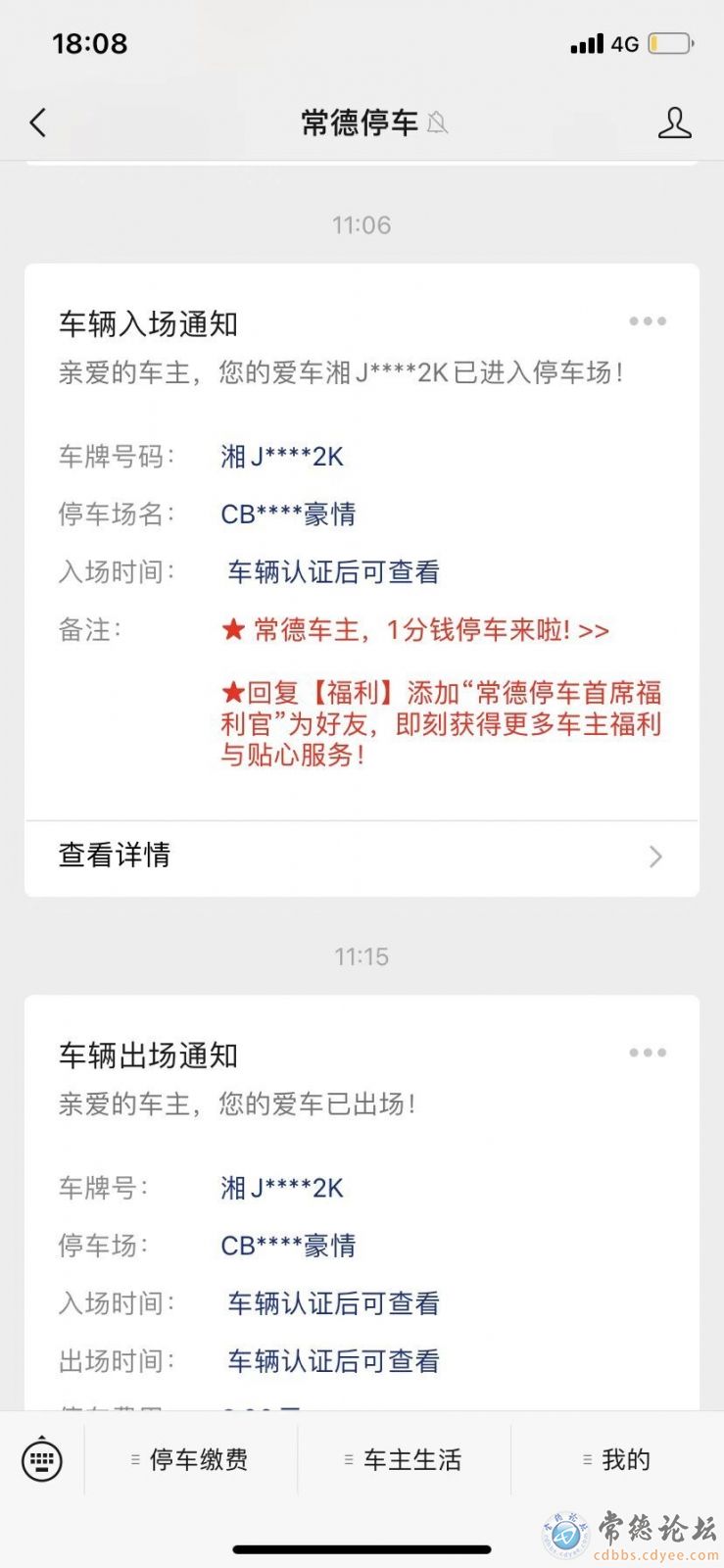This screenshot has width=724, height=1568.
Task: Go back from 常德停车 chat
Action: (x=38, y=122)
